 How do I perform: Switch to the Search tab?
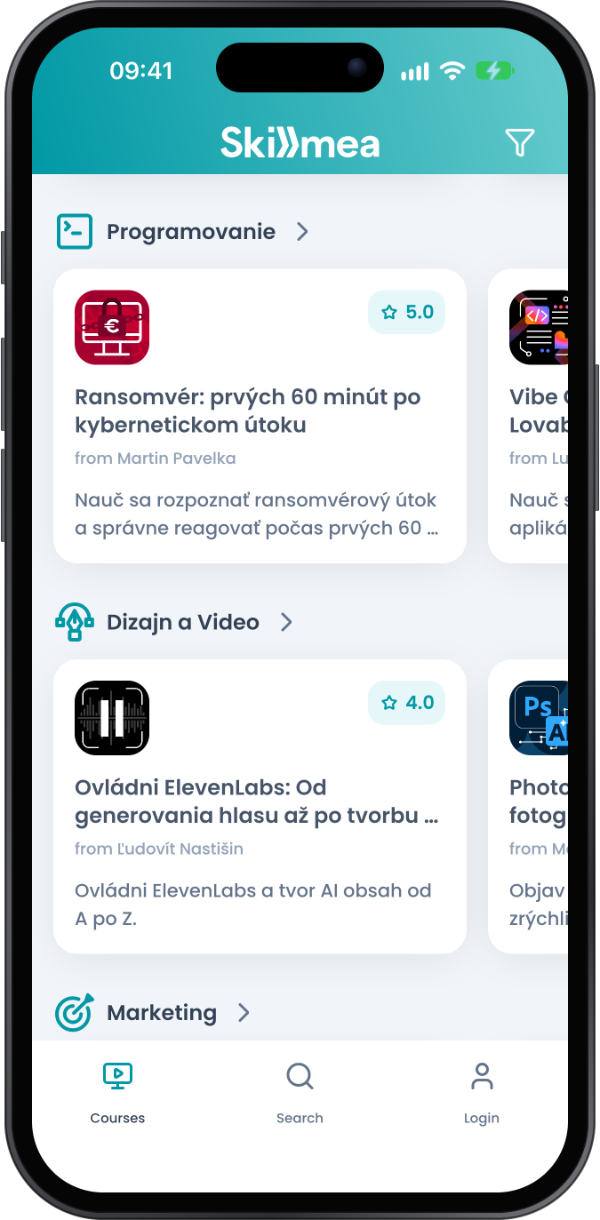point(300,1093)
